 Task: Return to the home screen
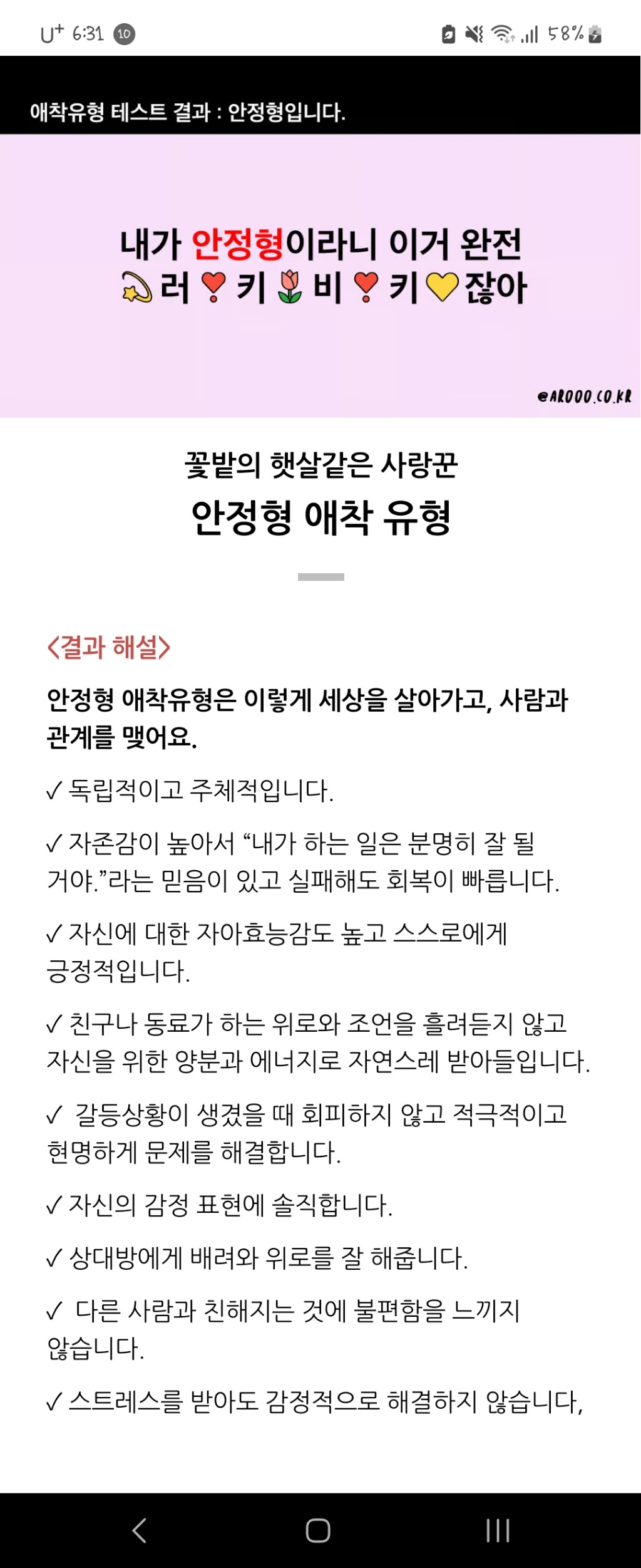318,1530
